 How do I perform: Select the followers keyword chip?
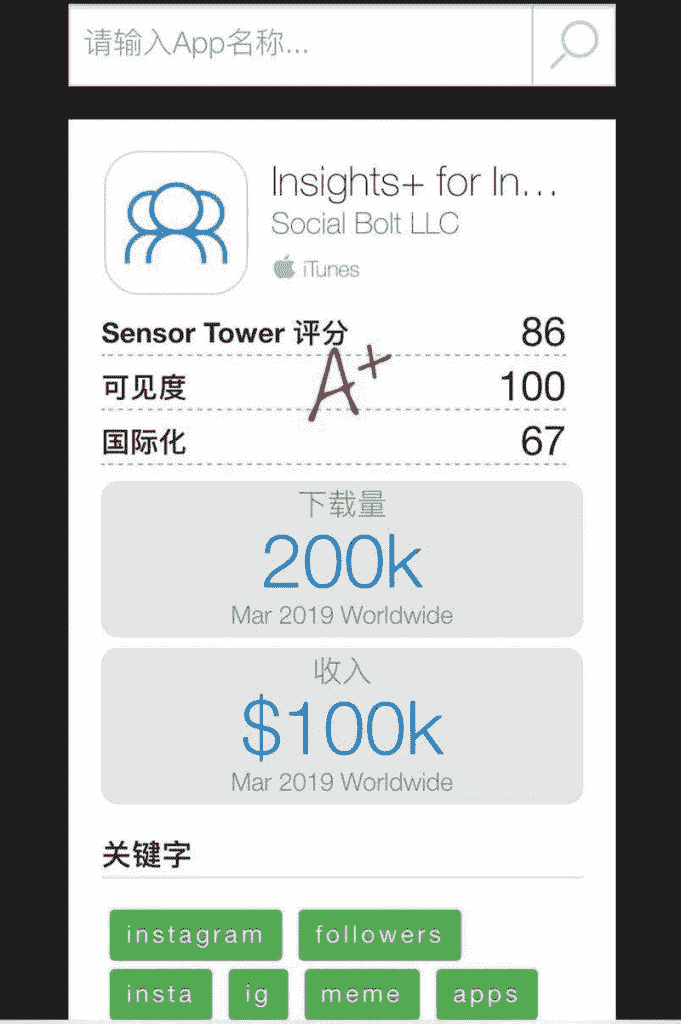[x=378, y=935]
